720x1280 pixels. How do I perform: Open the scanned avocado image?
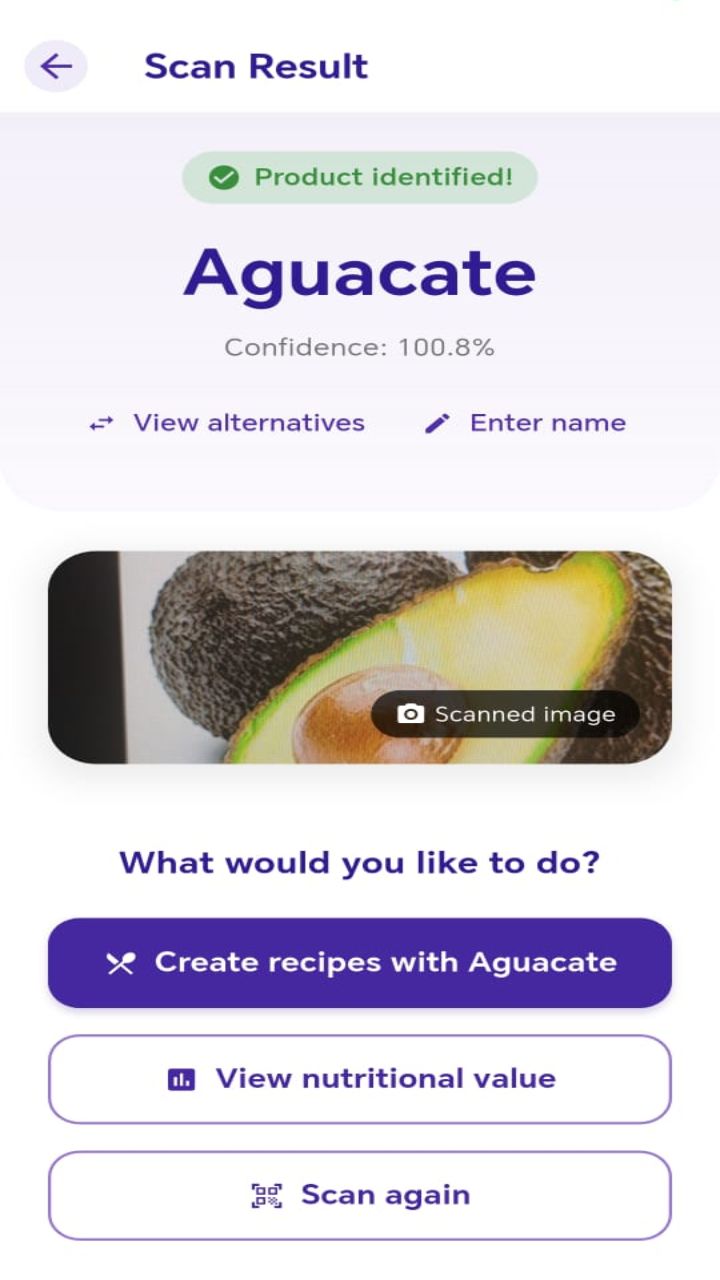tap(359, 657)
